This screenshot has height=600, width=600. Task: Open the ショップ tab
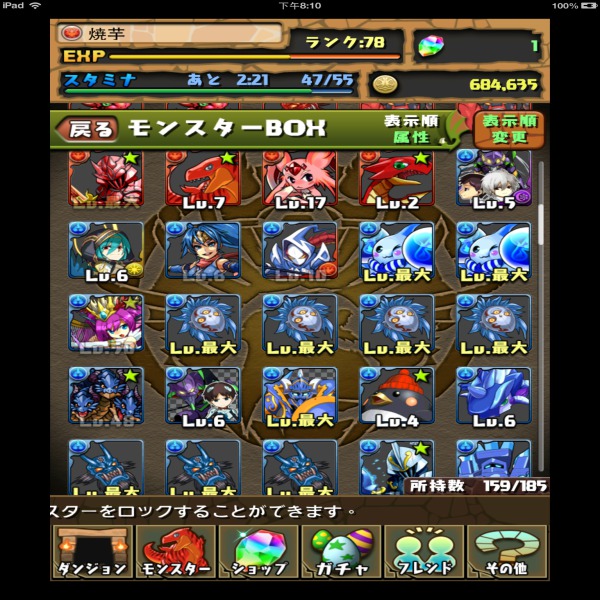pyautogui.click(x=258, y=551)
